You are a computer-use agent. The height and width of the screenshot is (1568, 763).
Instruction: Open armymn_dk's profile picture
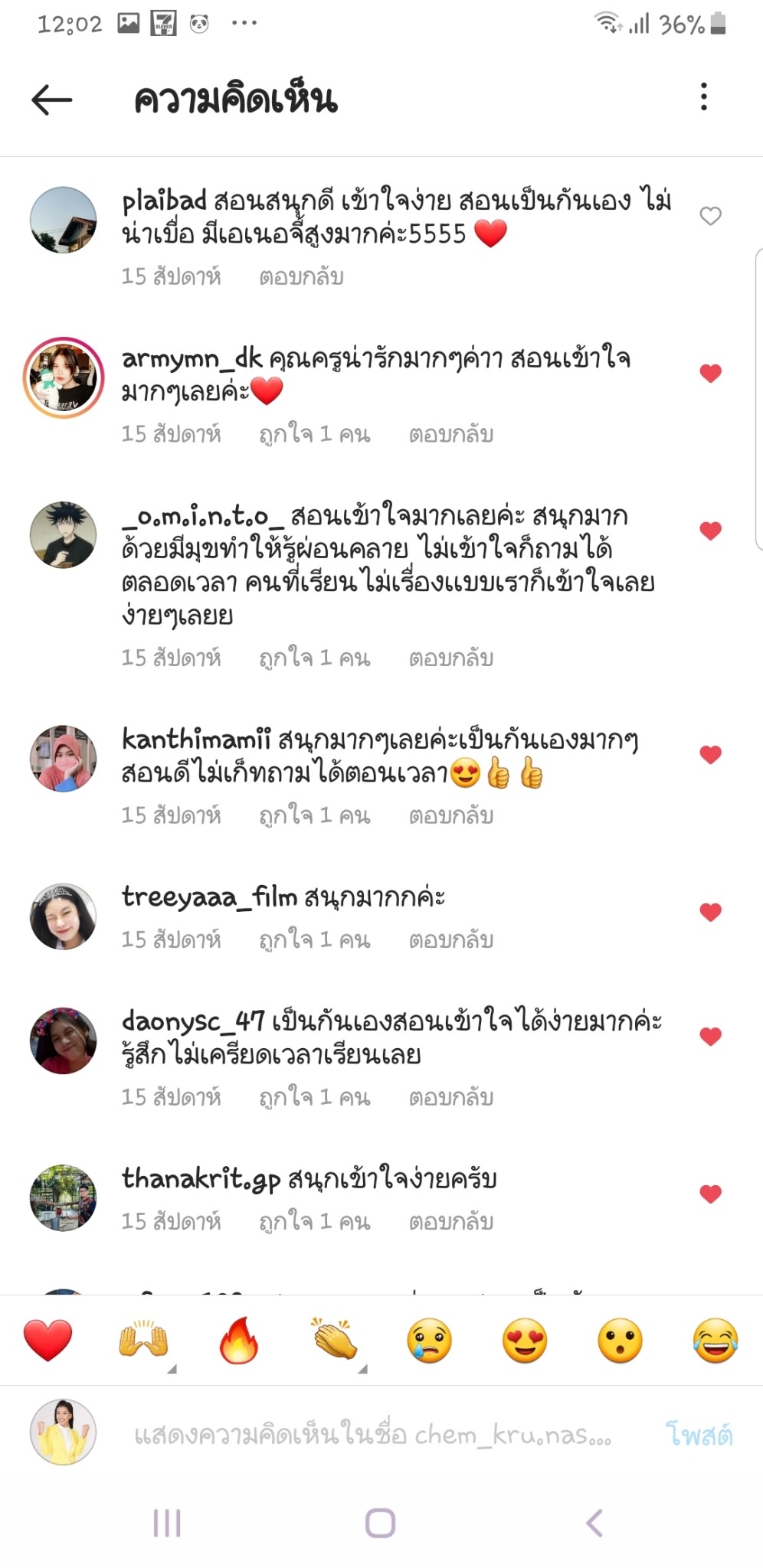point(64,377)
